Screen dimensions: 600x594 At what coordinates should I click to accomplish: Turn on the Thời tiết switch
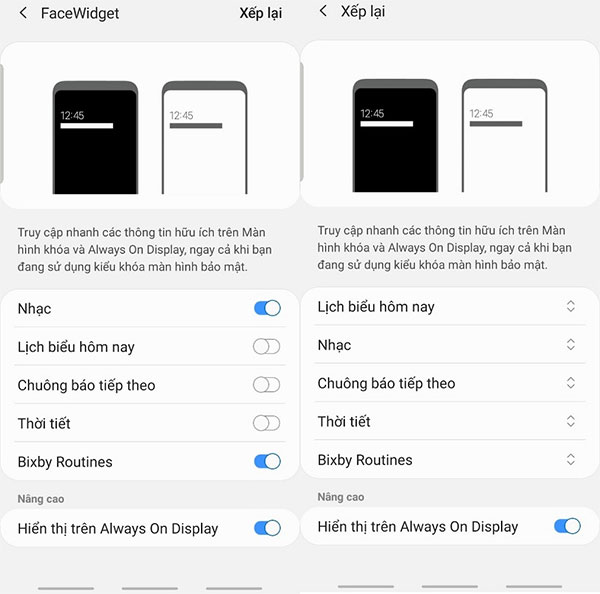tap(267, 423)
